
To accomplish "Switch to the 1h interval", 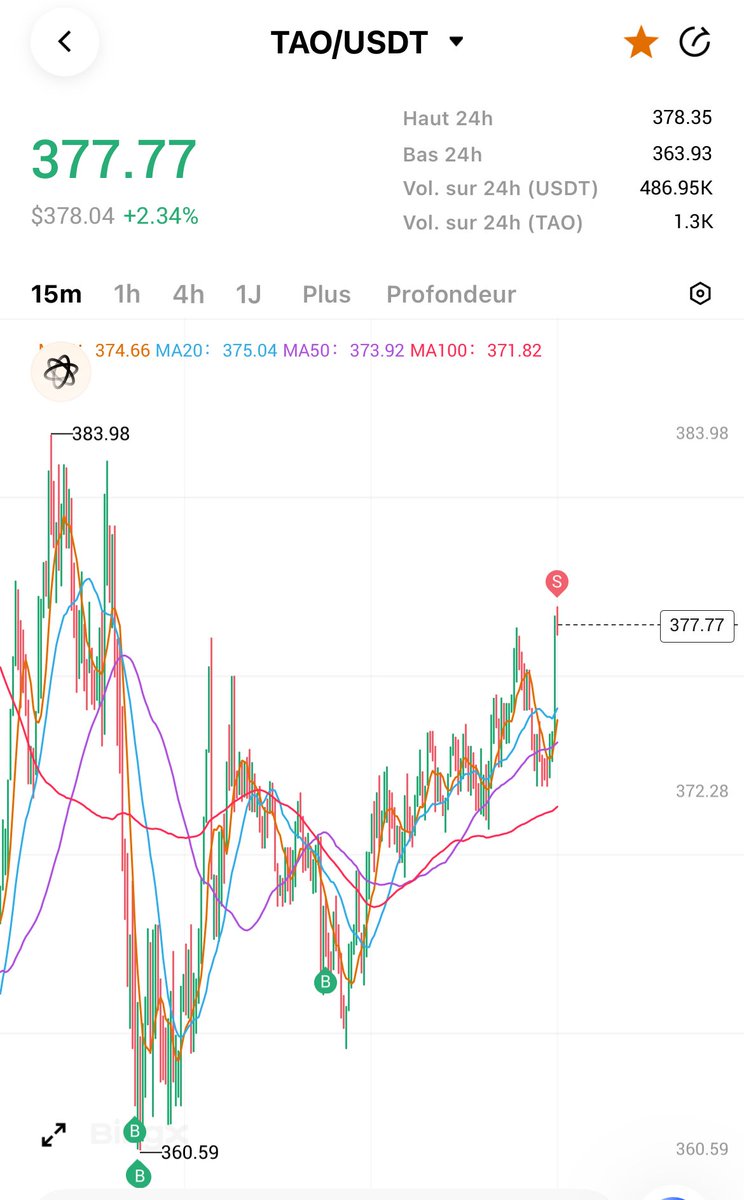I will click(127, 294).
